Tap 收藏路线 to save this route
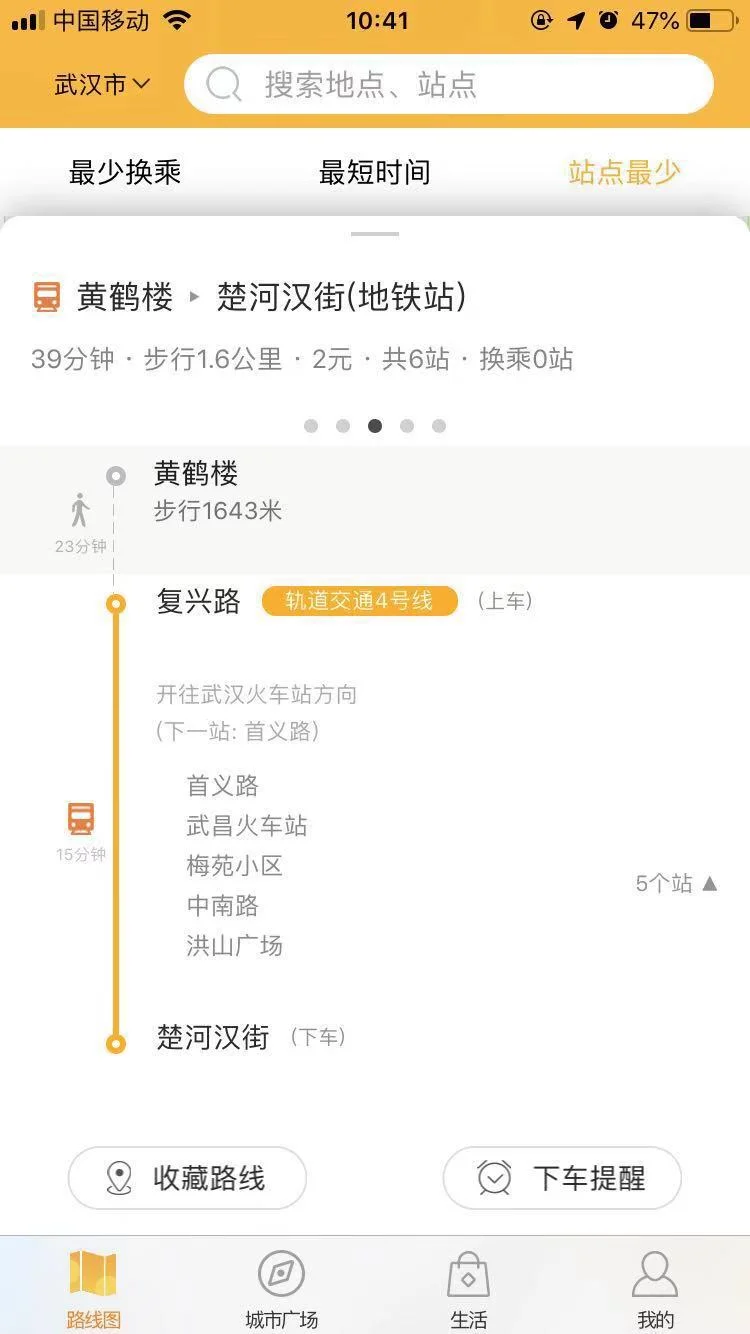The height and width of the screenshot is (1334, 750). tap(186, 1178)
